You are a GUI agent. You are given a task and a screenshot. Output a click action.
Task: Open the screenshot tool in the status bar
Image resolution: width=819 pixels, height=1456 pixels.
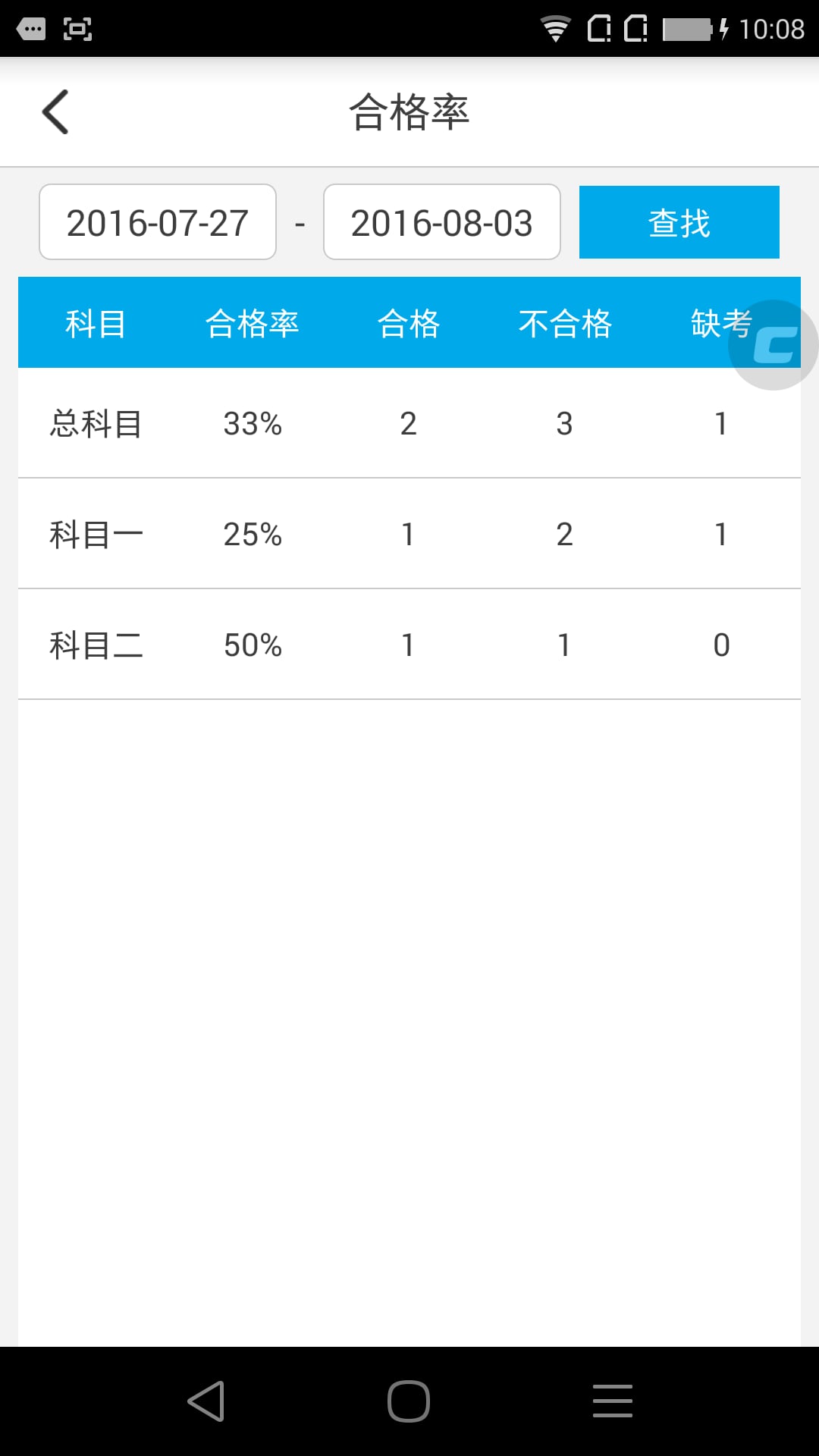pos(77,28)
